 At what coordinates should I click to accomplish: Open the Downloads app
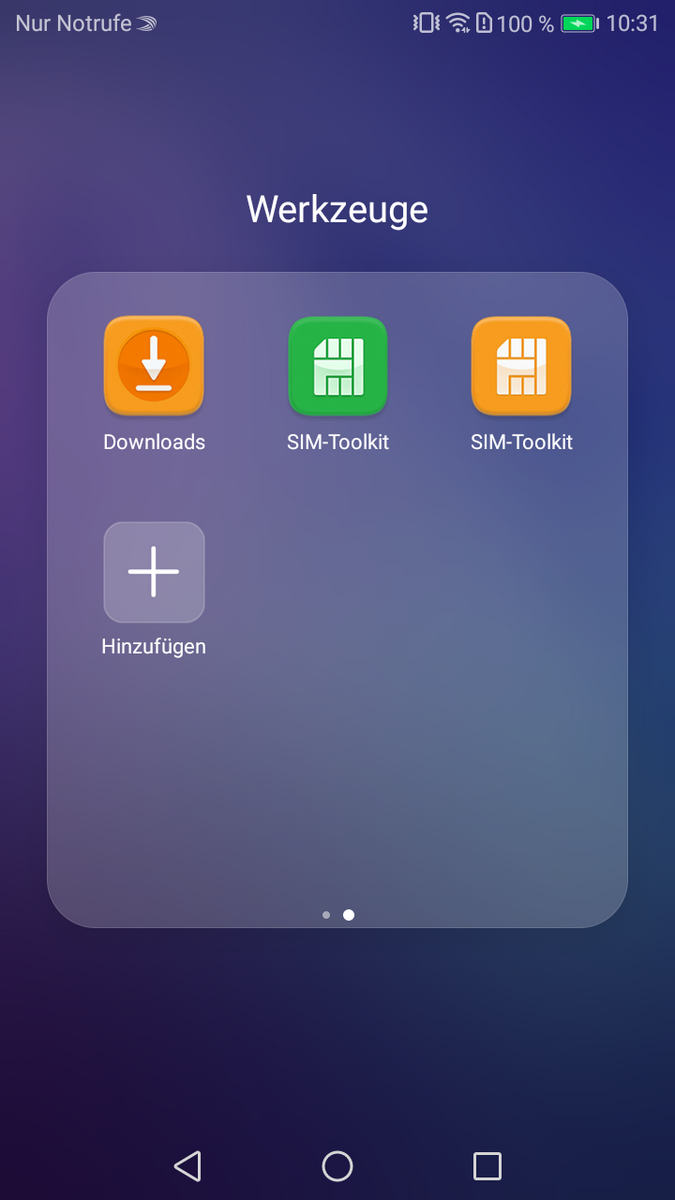(154, 366)
